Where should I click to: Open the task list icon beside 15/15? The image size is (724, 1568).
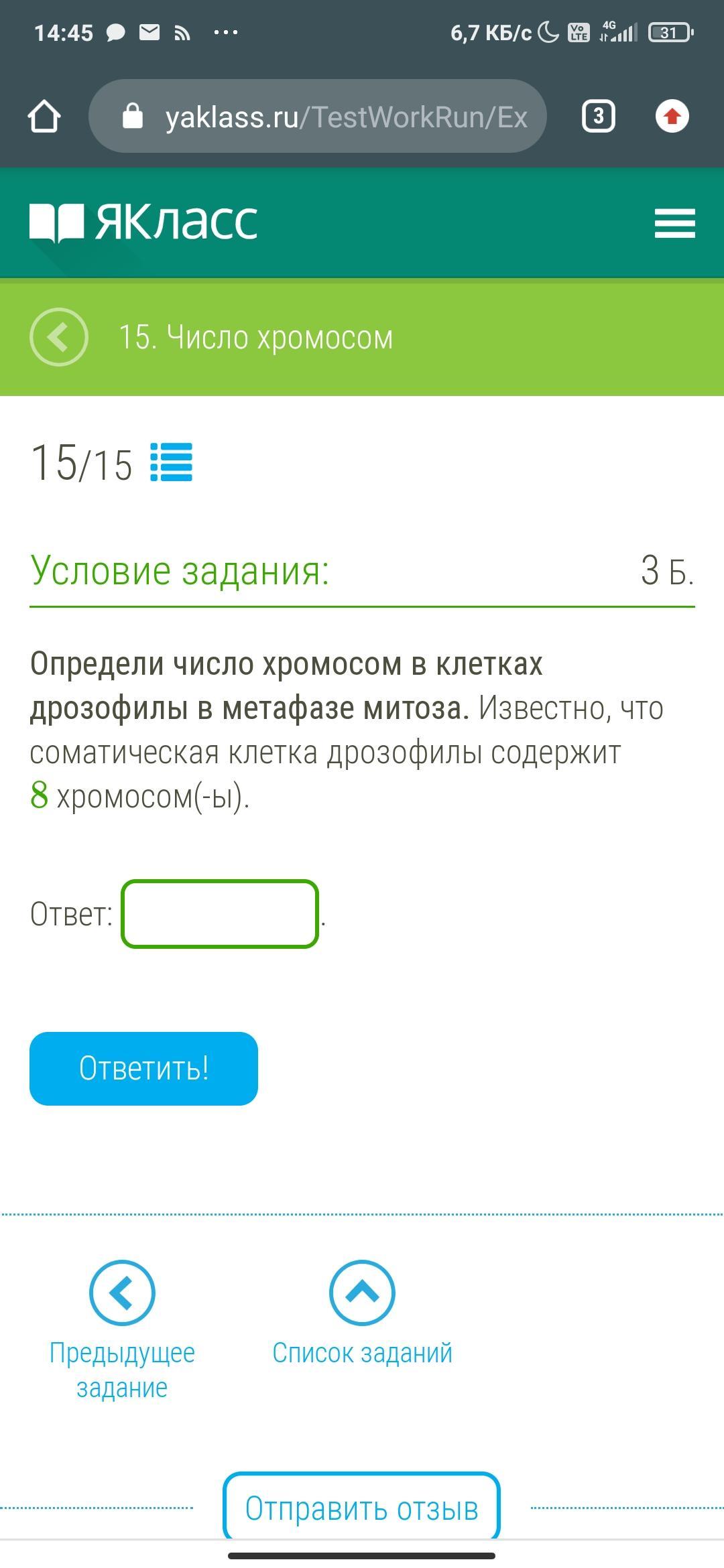[172, 462]
